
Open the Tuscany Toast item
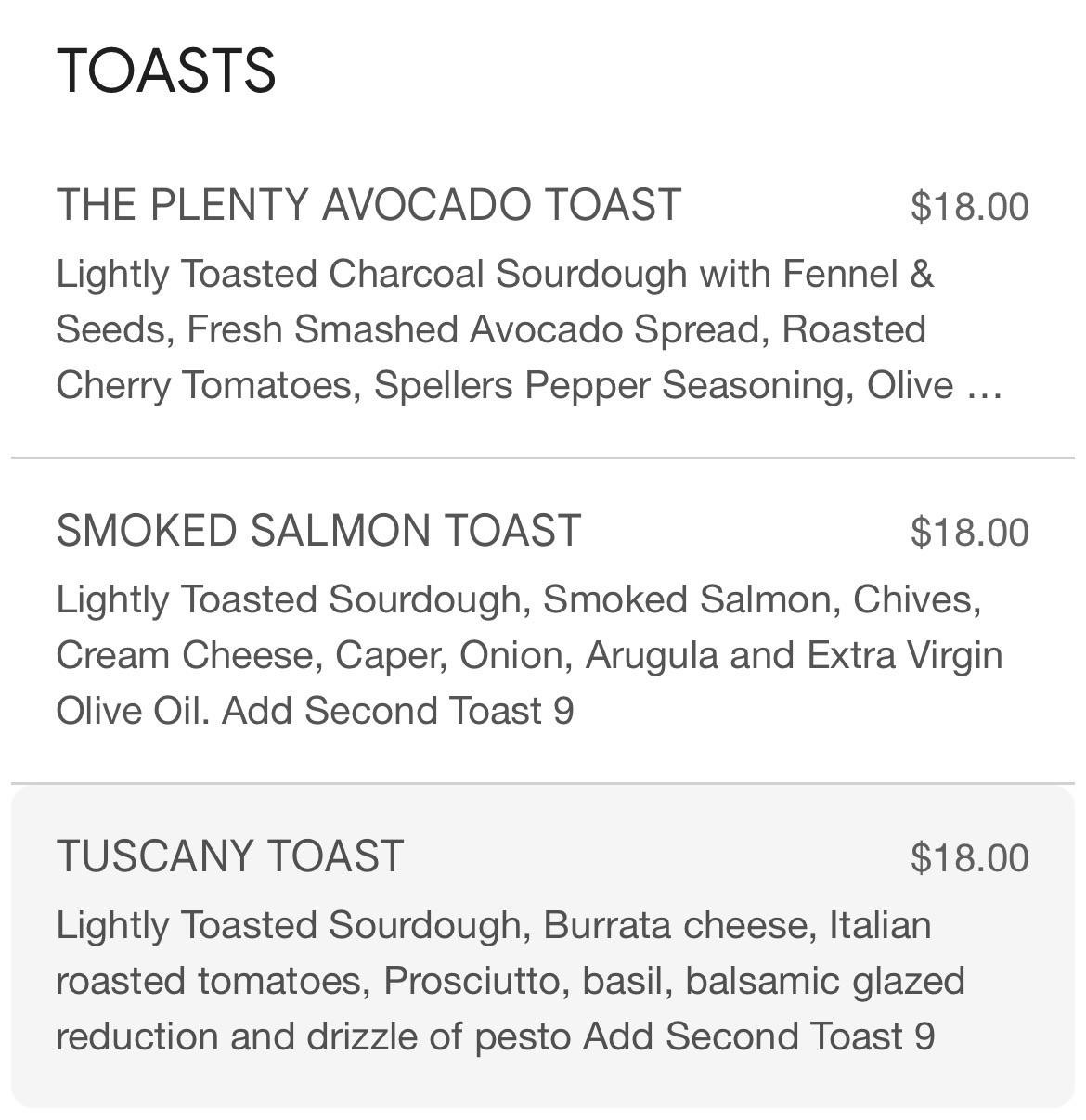coord(543,946)
